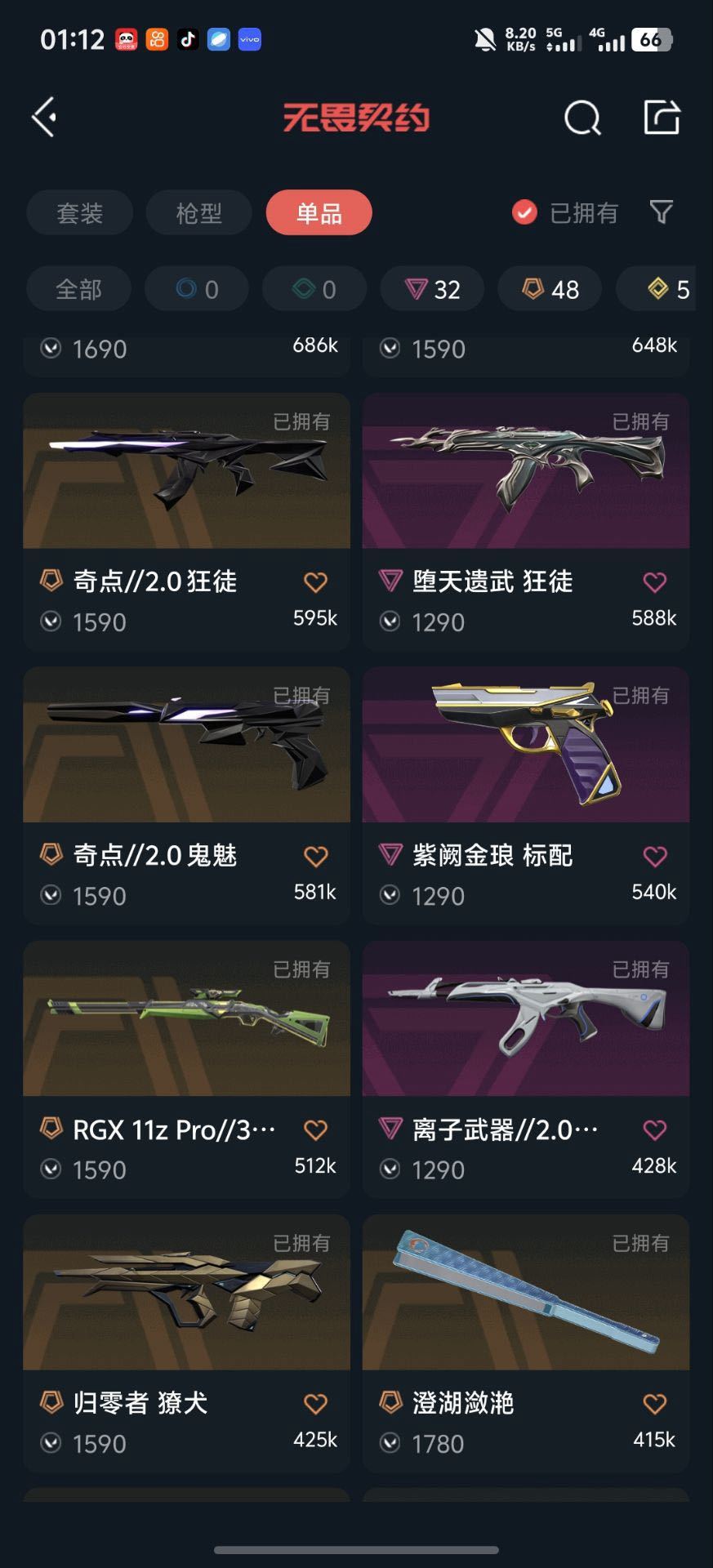Select the 单品 tab
This screenshot has width=713, height=1568.
coord(319,213)
